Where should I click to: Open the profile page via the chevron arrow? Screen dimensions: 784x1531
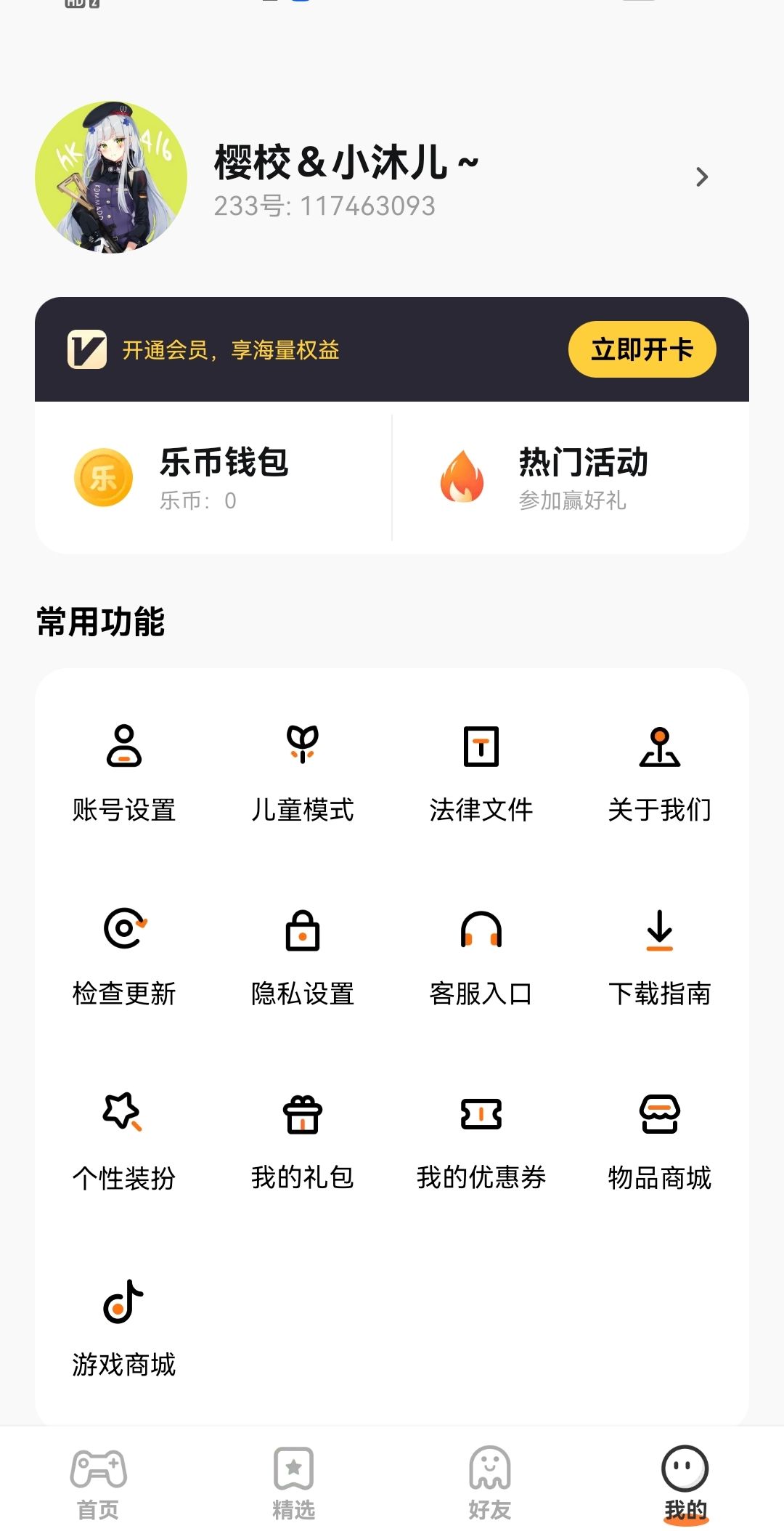pos(701,176)
